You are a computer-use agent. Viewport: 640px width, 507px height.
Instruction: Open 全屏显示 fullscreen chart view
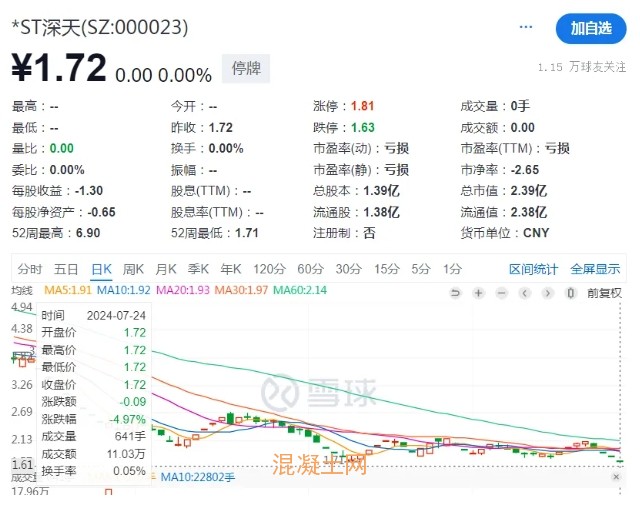point(595,269)
